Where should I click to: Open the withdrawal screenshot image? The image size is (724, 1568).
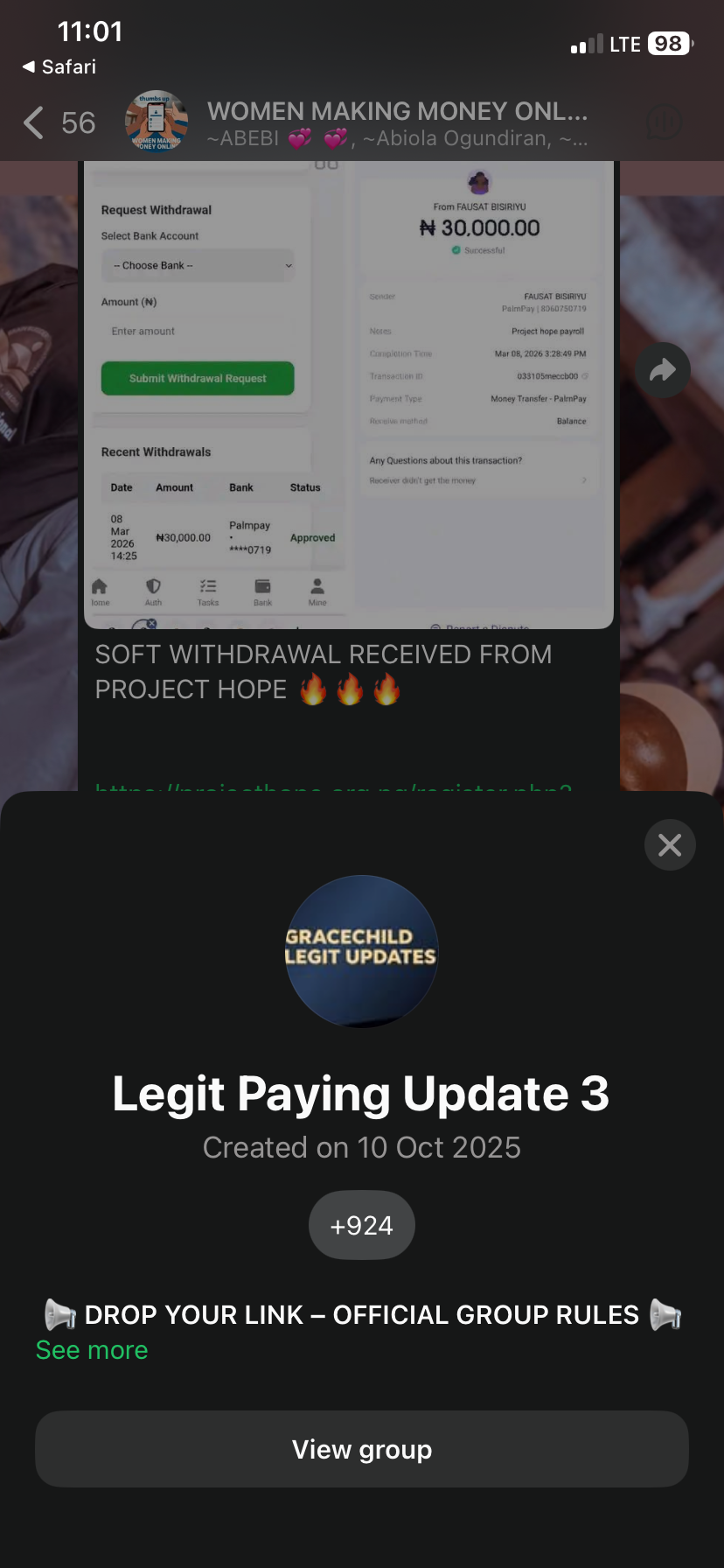349,394
